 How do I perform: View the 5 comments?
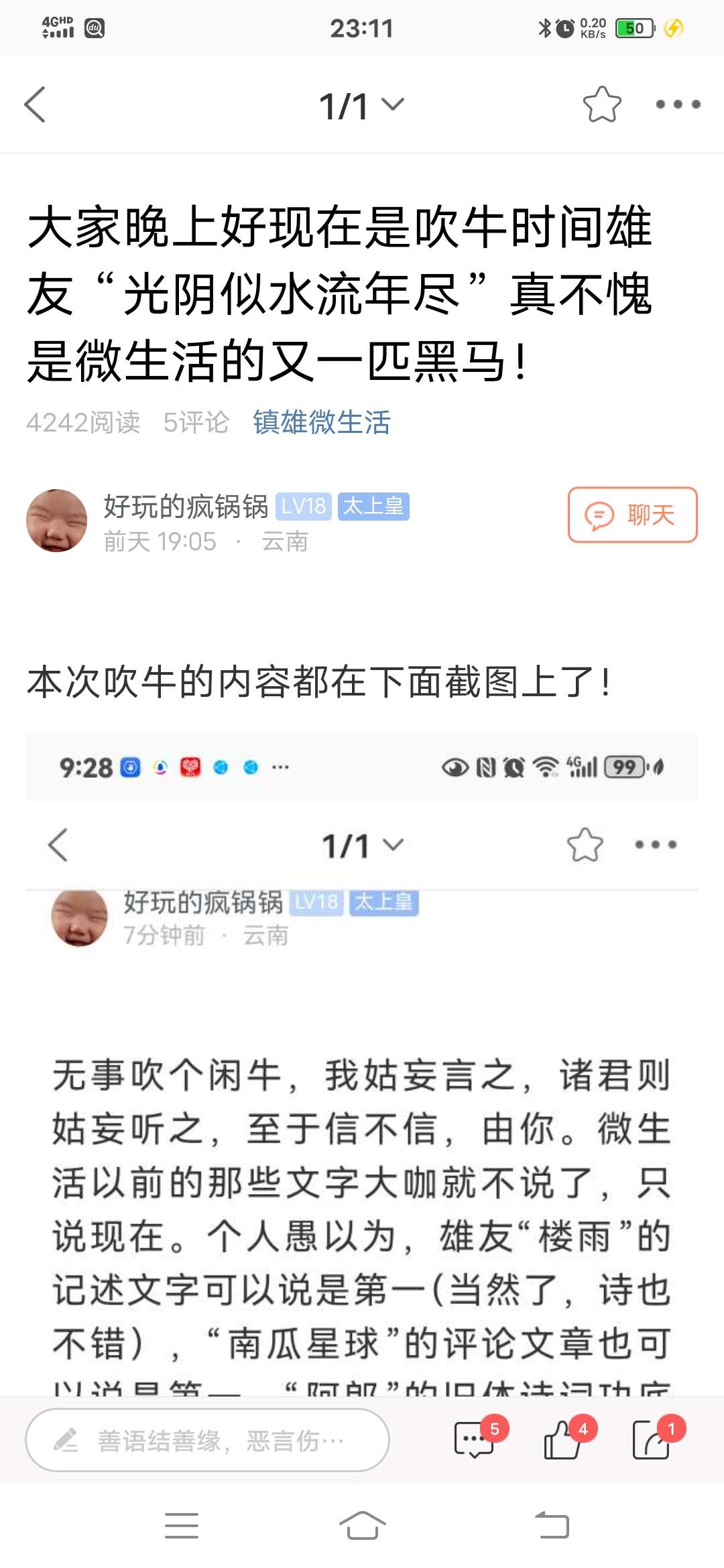tap(475, 1439)
